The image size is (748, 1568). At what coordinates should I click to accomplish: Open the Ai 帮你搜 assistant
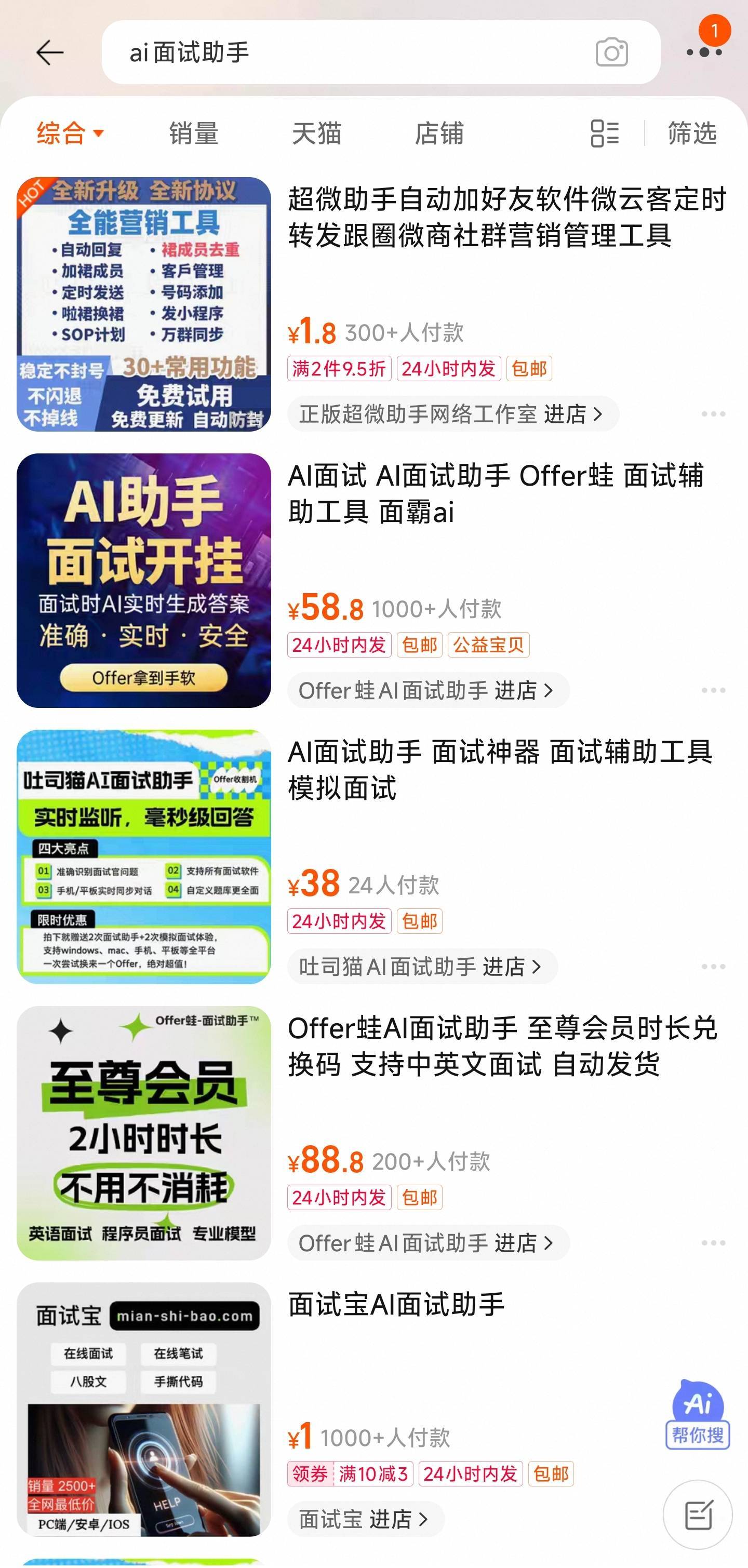(698, 1416)
